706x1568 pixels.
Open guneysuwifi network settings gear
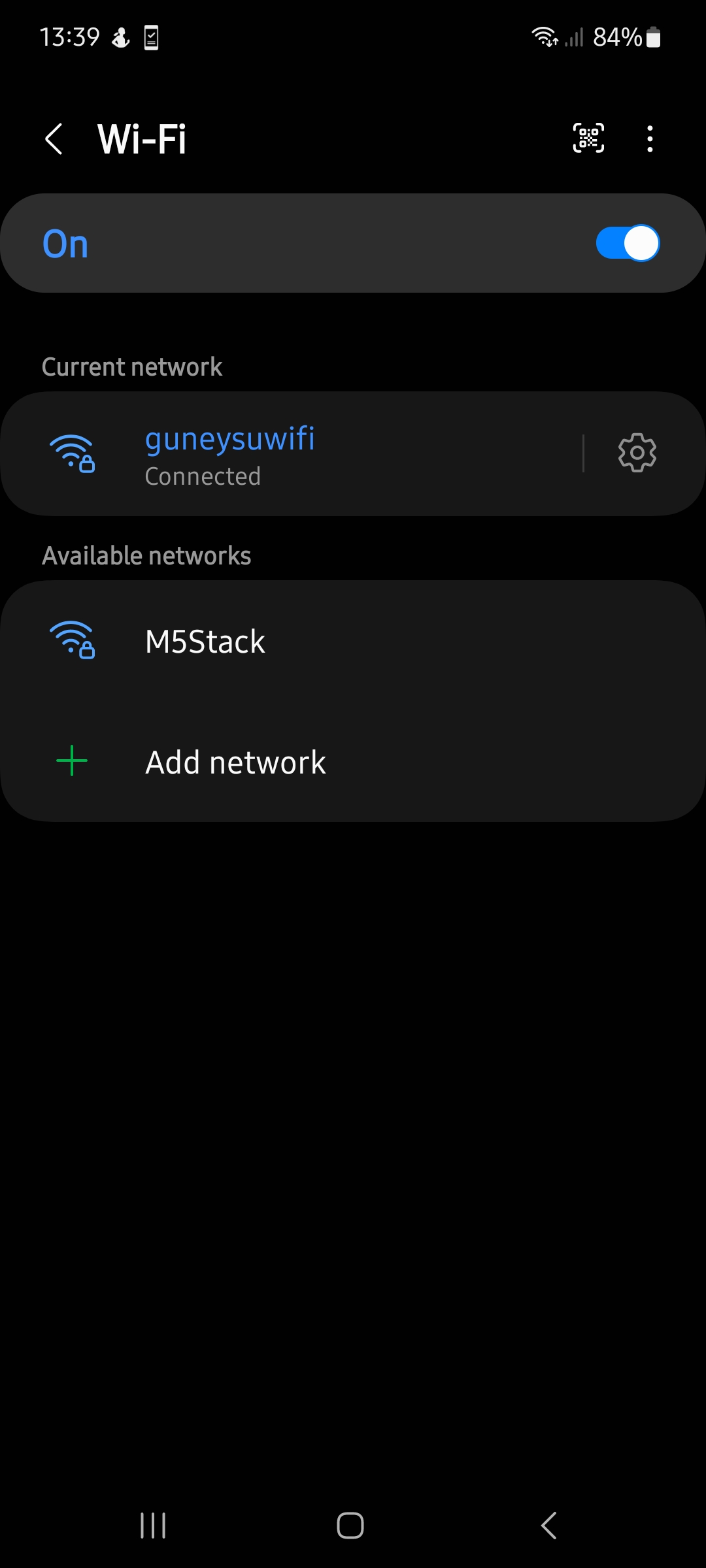[637, 453]
